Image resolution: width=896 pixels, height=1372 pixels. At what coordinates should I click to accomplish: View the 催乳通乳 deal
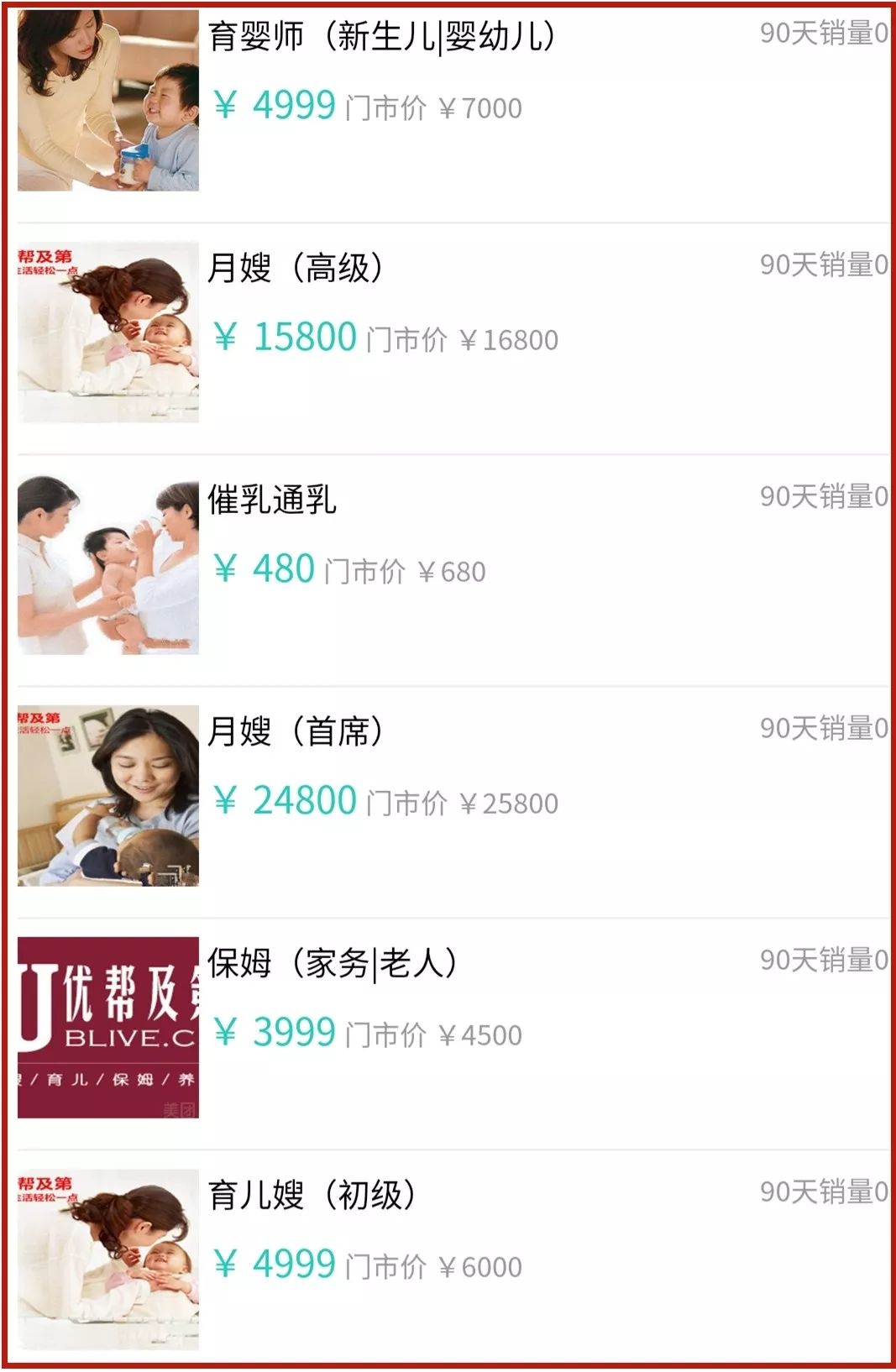coord(272,500)
